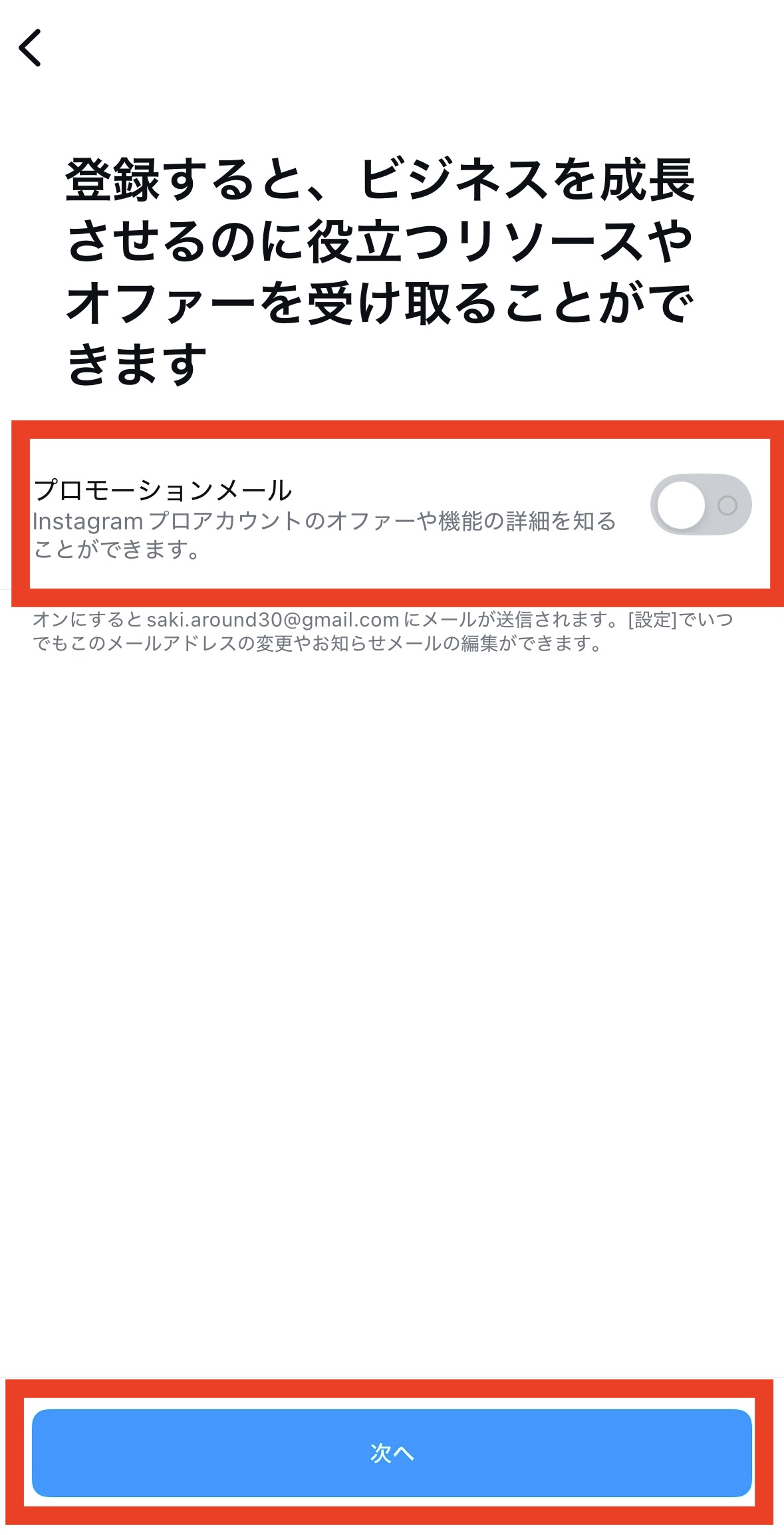Go back using the top-left arrow
The height and width of the screenshot is (1535, 784).
tap(31, 48)
